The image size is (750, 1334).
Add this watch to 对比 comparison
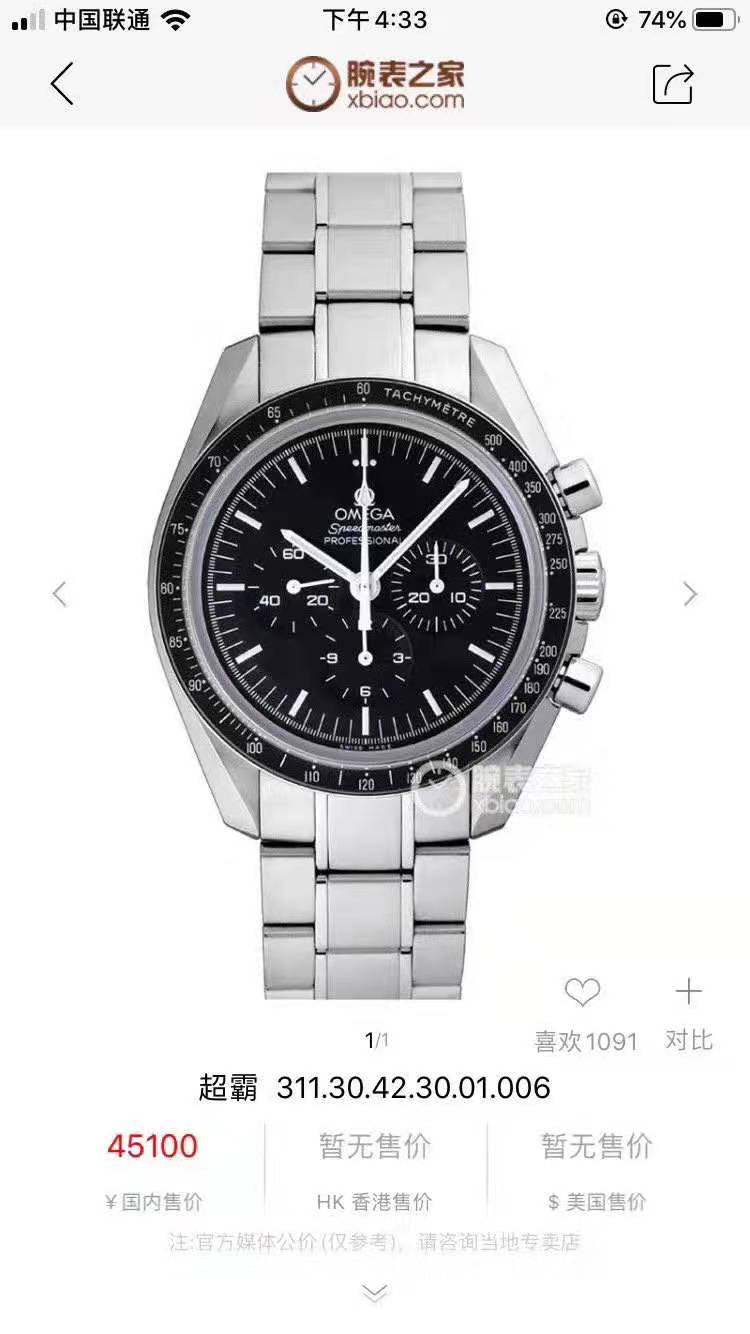point(688,993)
